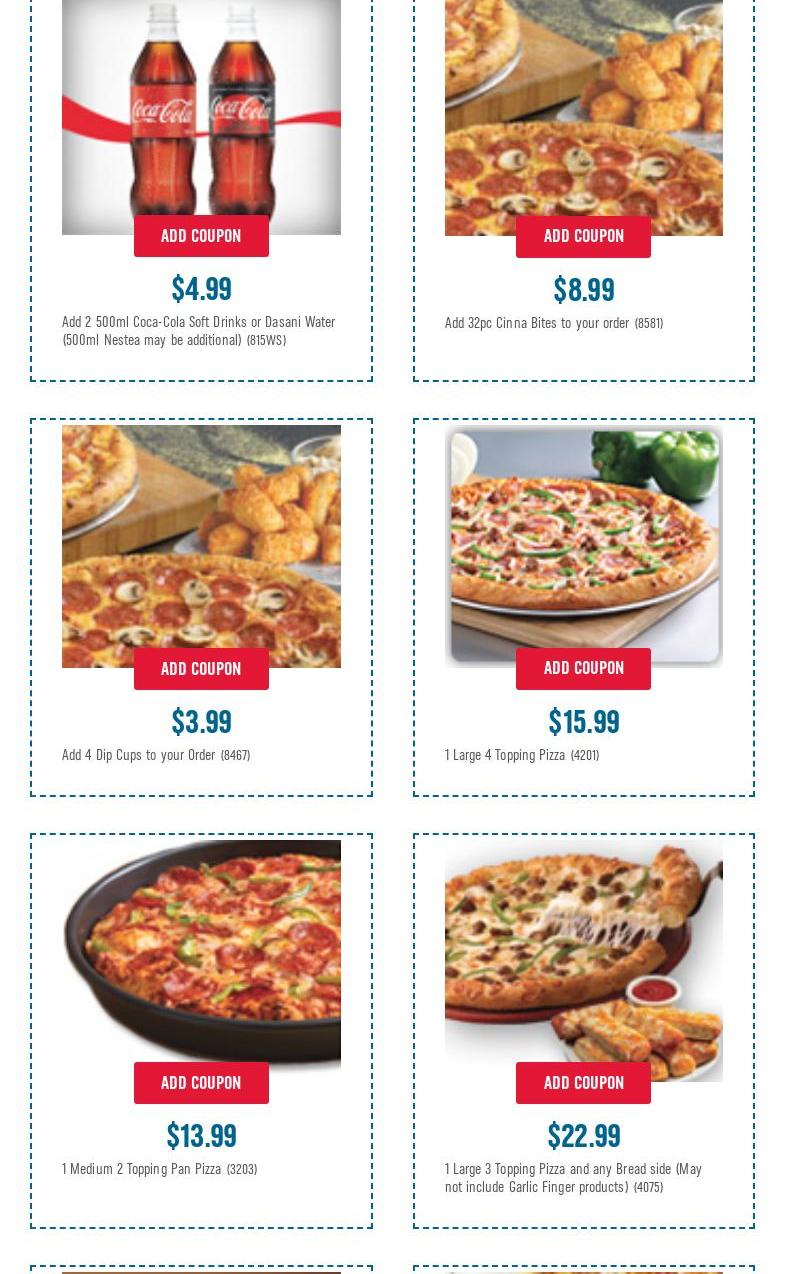Add the $22.99 pizza and bread side coupon
The height and width of the screenshot is (1274, 785).
coord(583,1083)
